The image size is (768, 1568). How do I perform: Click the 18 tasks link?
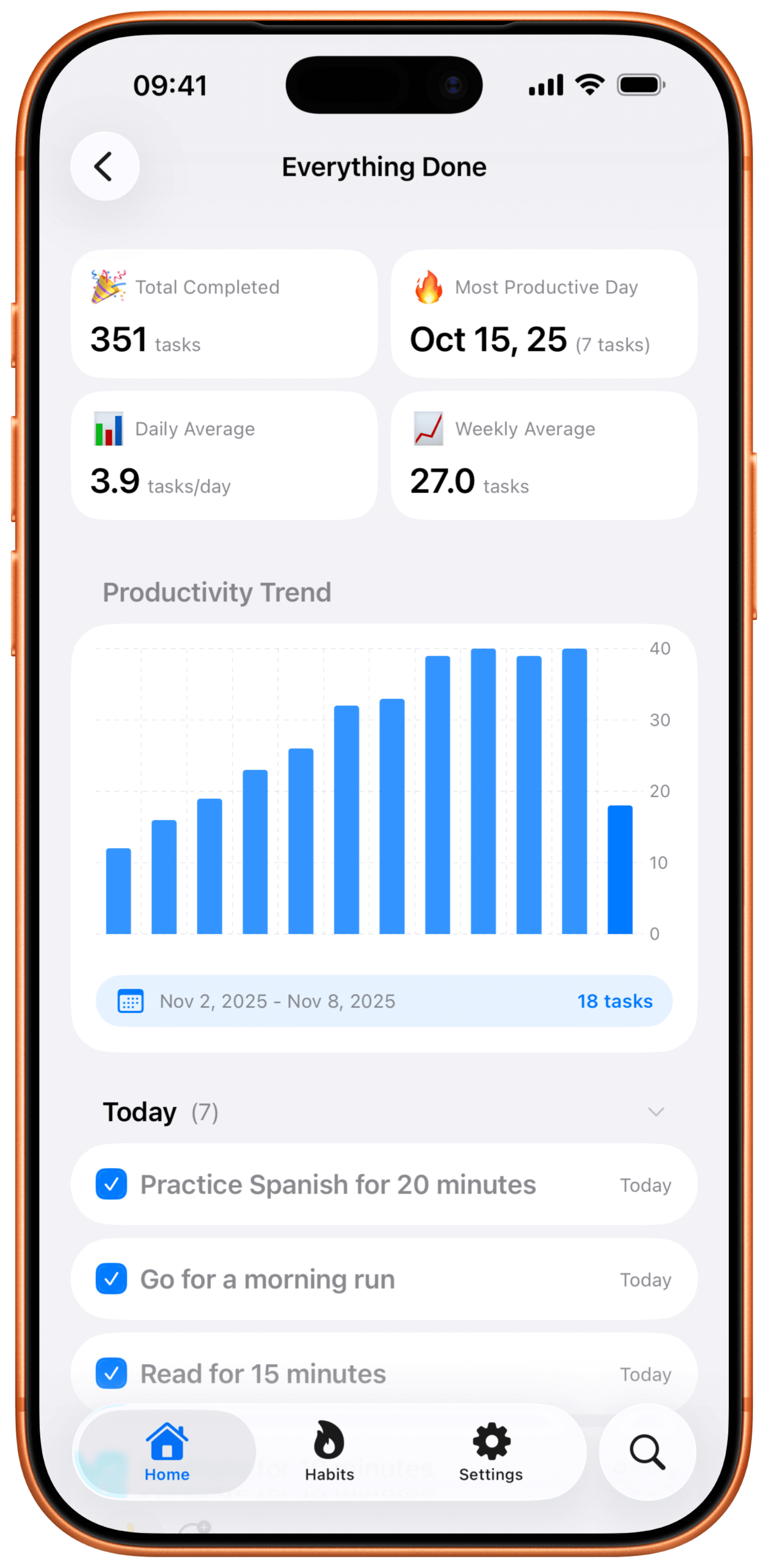click(x=614, y=1001)
